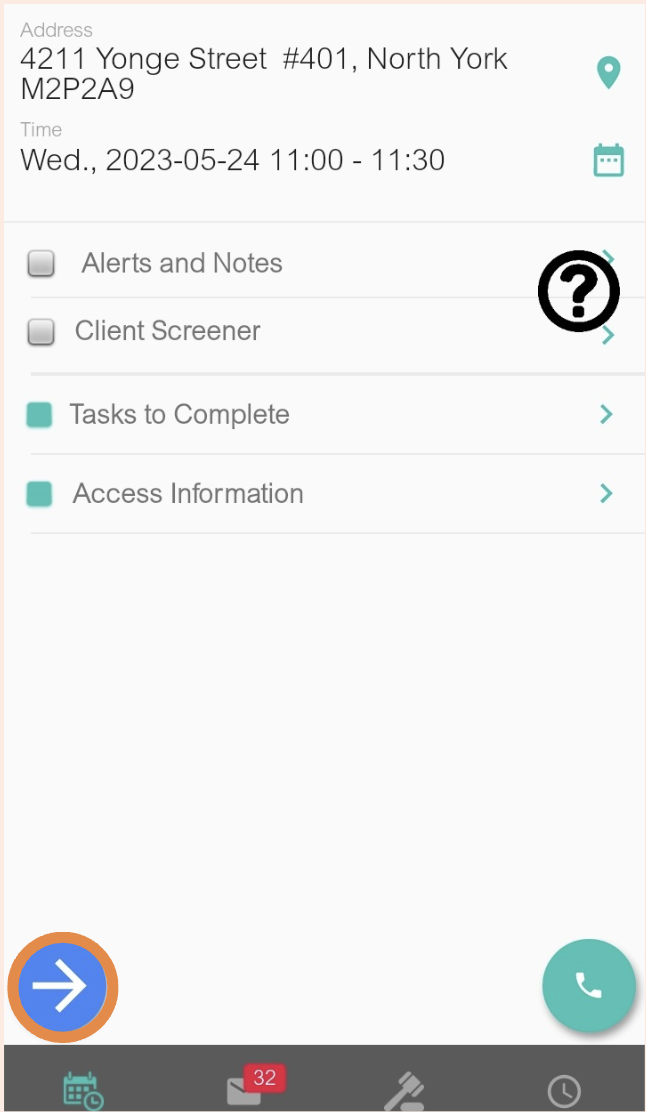Viewport: 646px width, 1112px height.
Task: Switch to the clock tab
Action: click(x=564, y=1089)
